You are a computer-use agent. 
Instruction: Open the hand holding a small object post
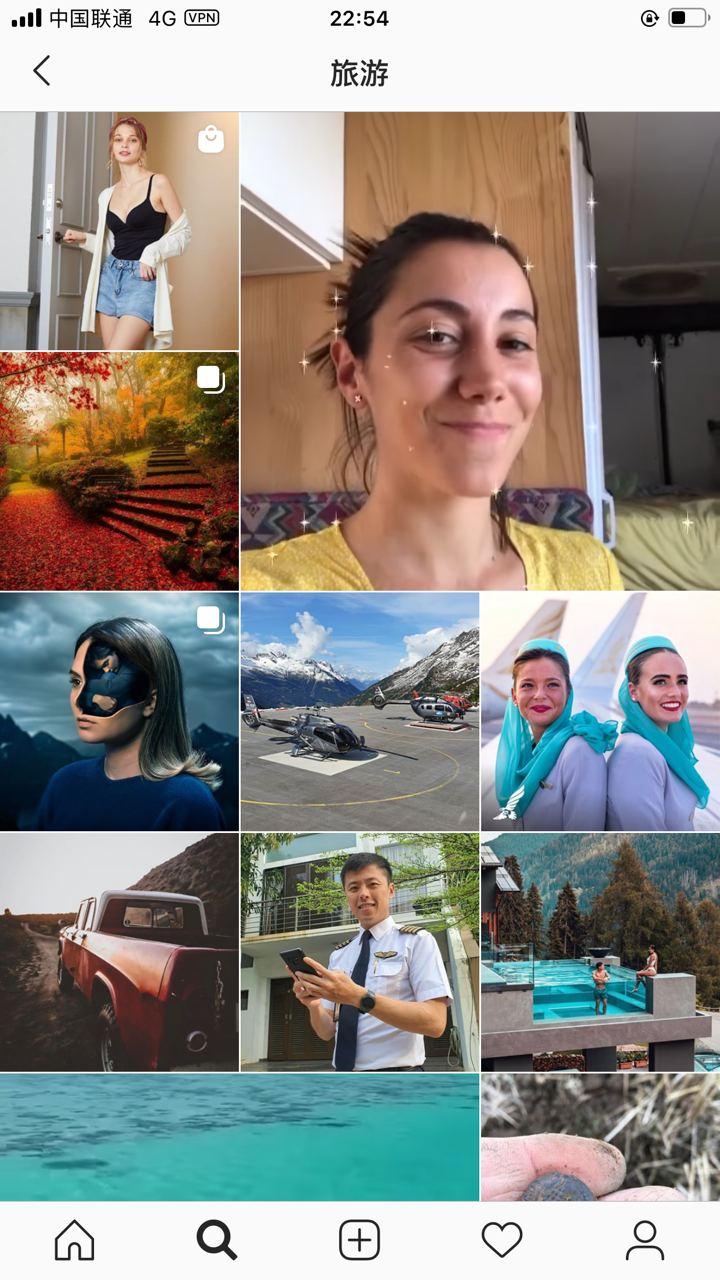pos(600,1137)
